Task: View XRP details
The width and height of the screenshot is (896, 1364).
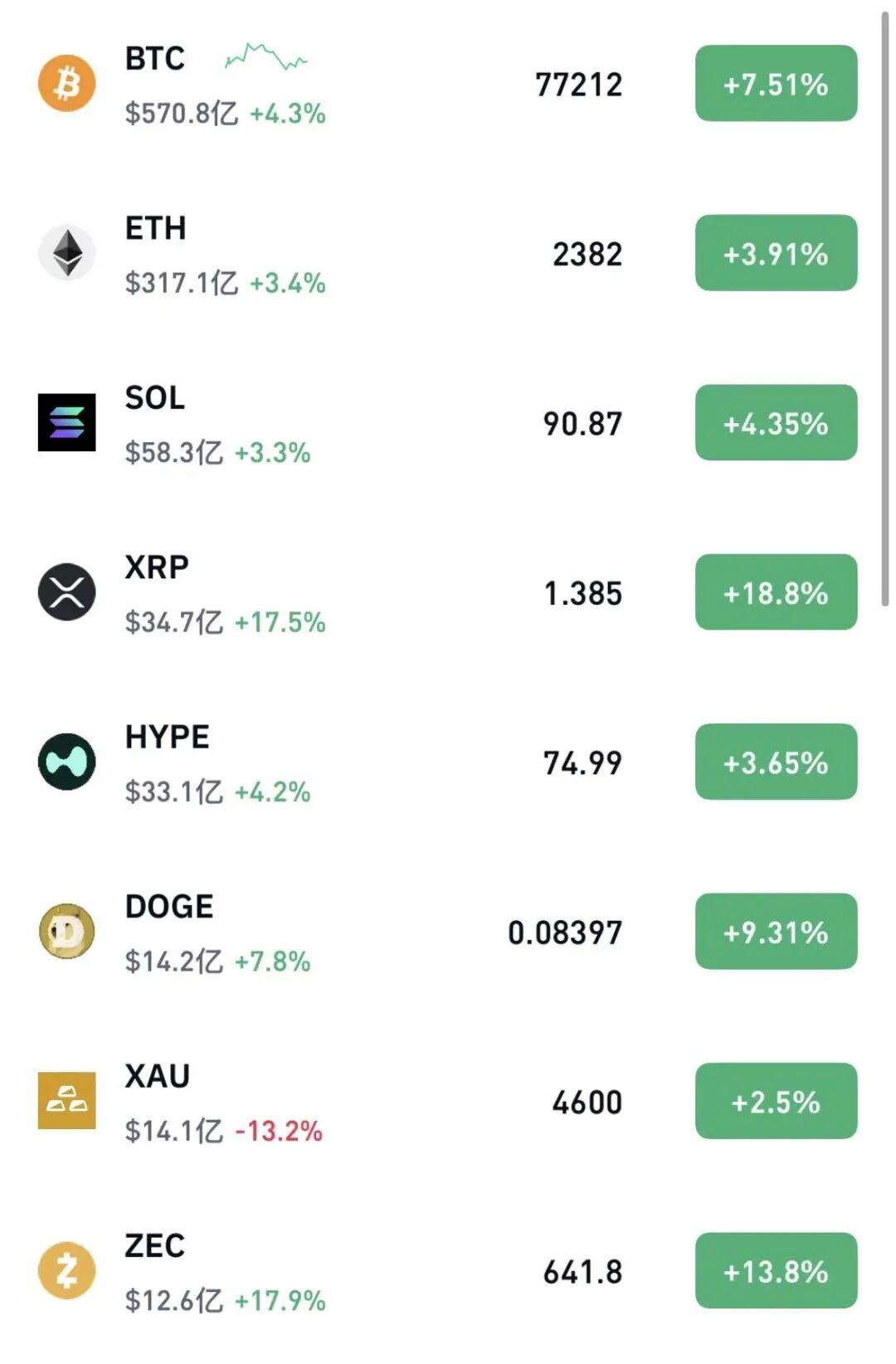Action: pos(448,592)
